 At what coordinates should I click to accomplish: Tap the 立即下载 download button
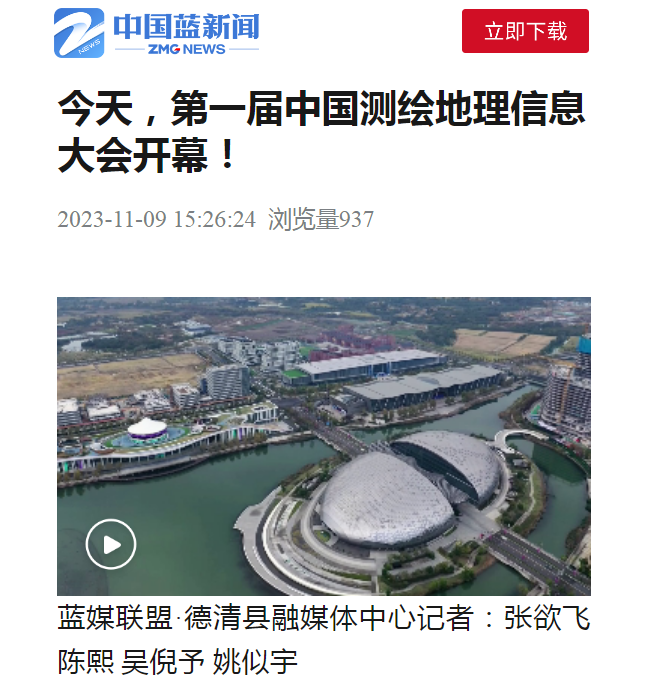(525, 31)
